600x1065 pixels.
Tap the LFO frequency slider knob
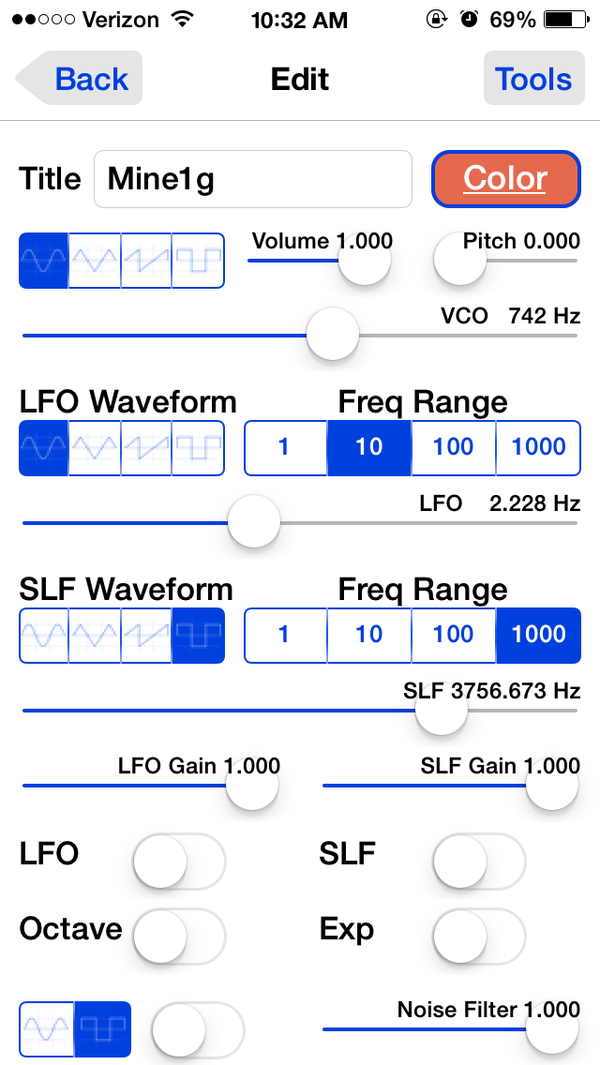(253, 522)
